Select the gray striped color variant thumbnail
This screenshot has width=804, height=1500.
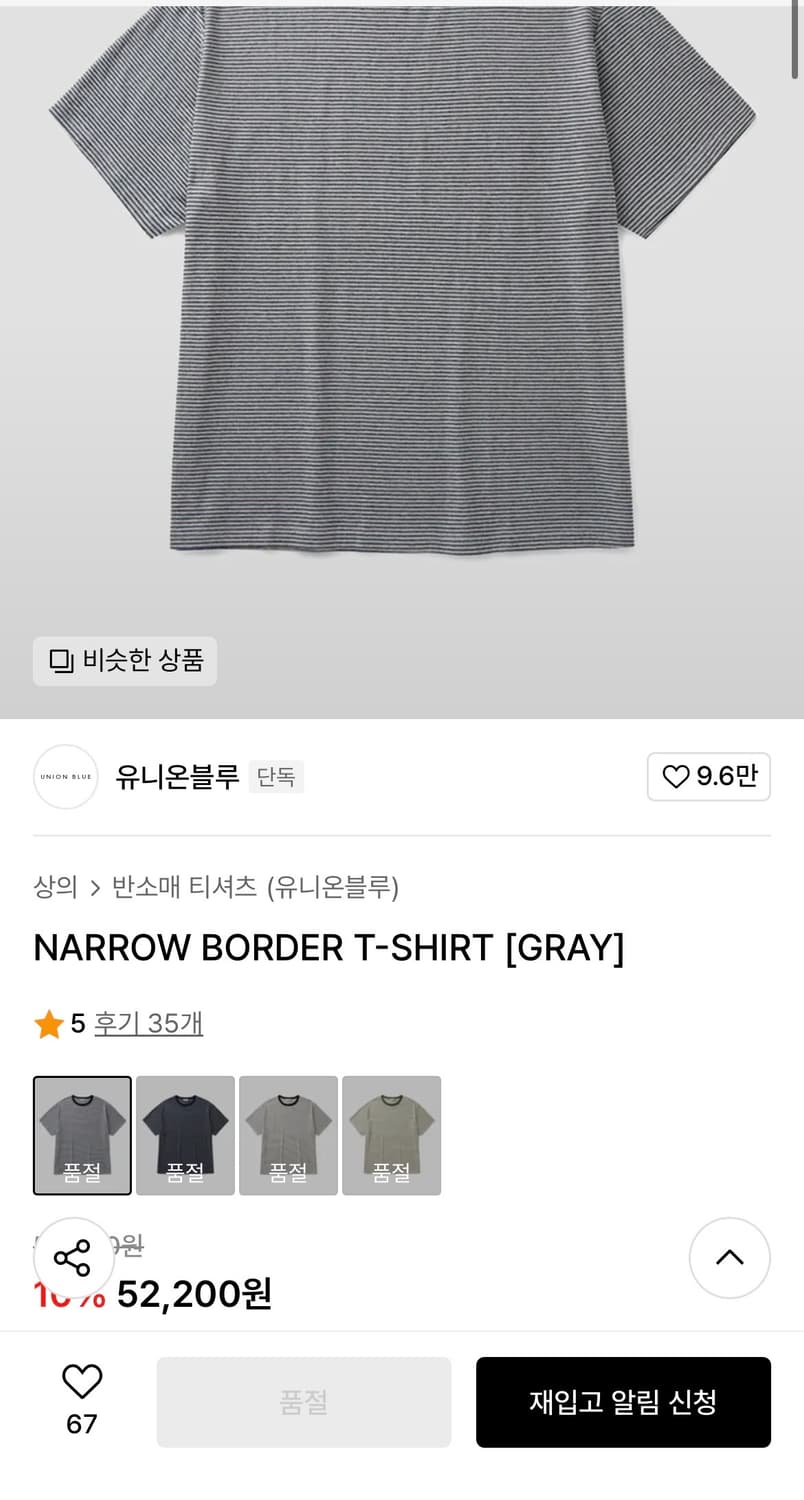[82, 1135]
